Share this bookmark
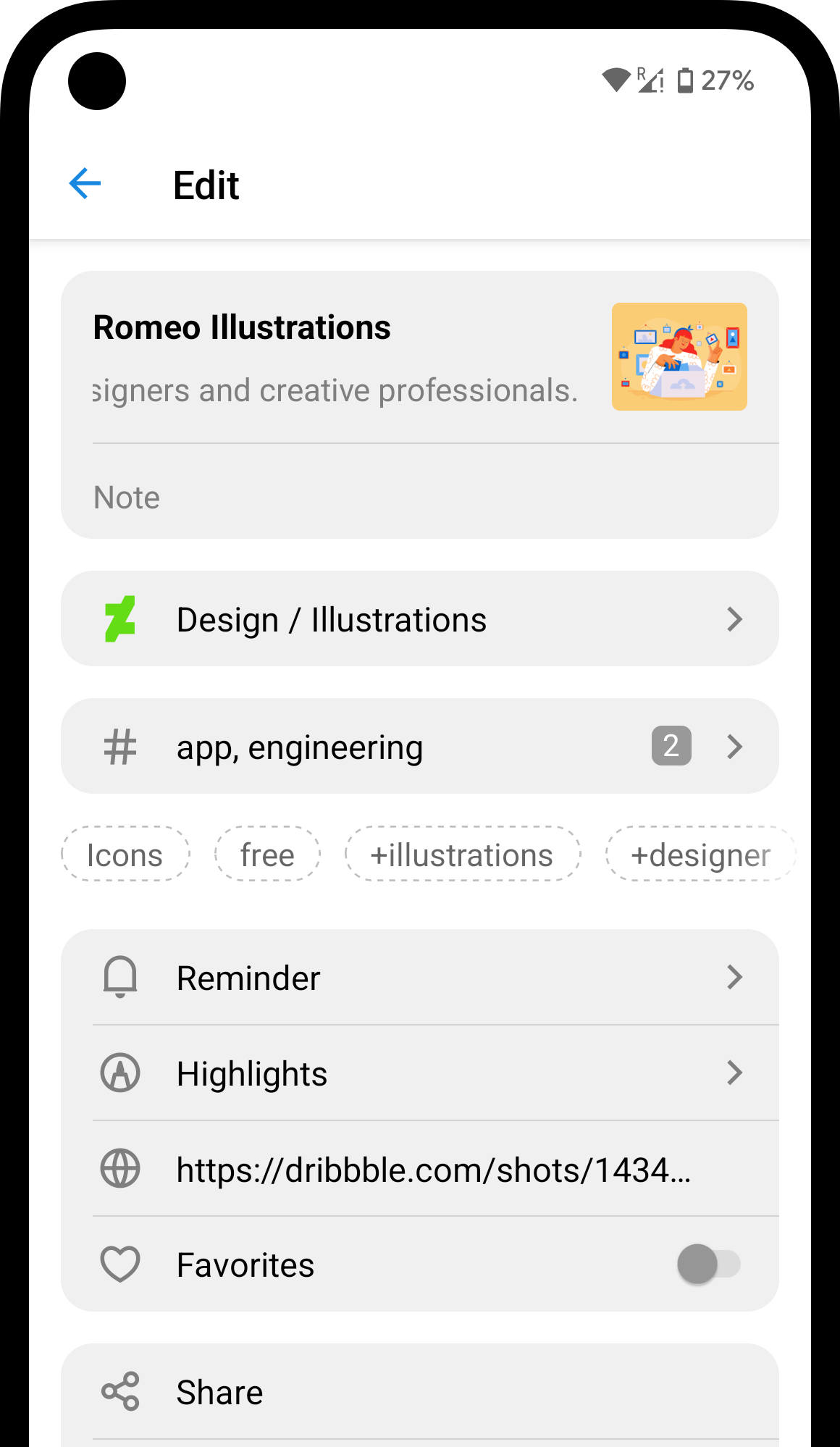 tap(419, 1392)
